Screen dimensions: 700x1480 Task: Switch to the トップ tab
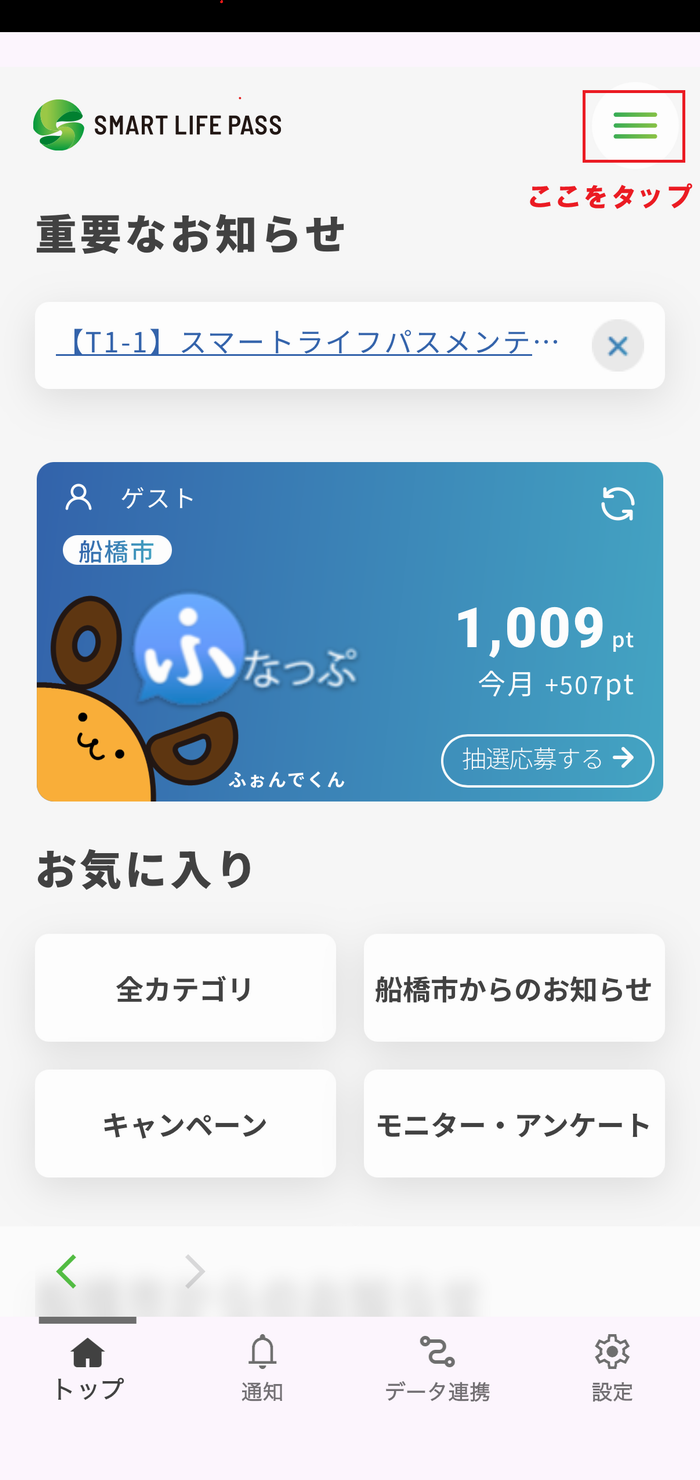click(x=88, y=1370)
